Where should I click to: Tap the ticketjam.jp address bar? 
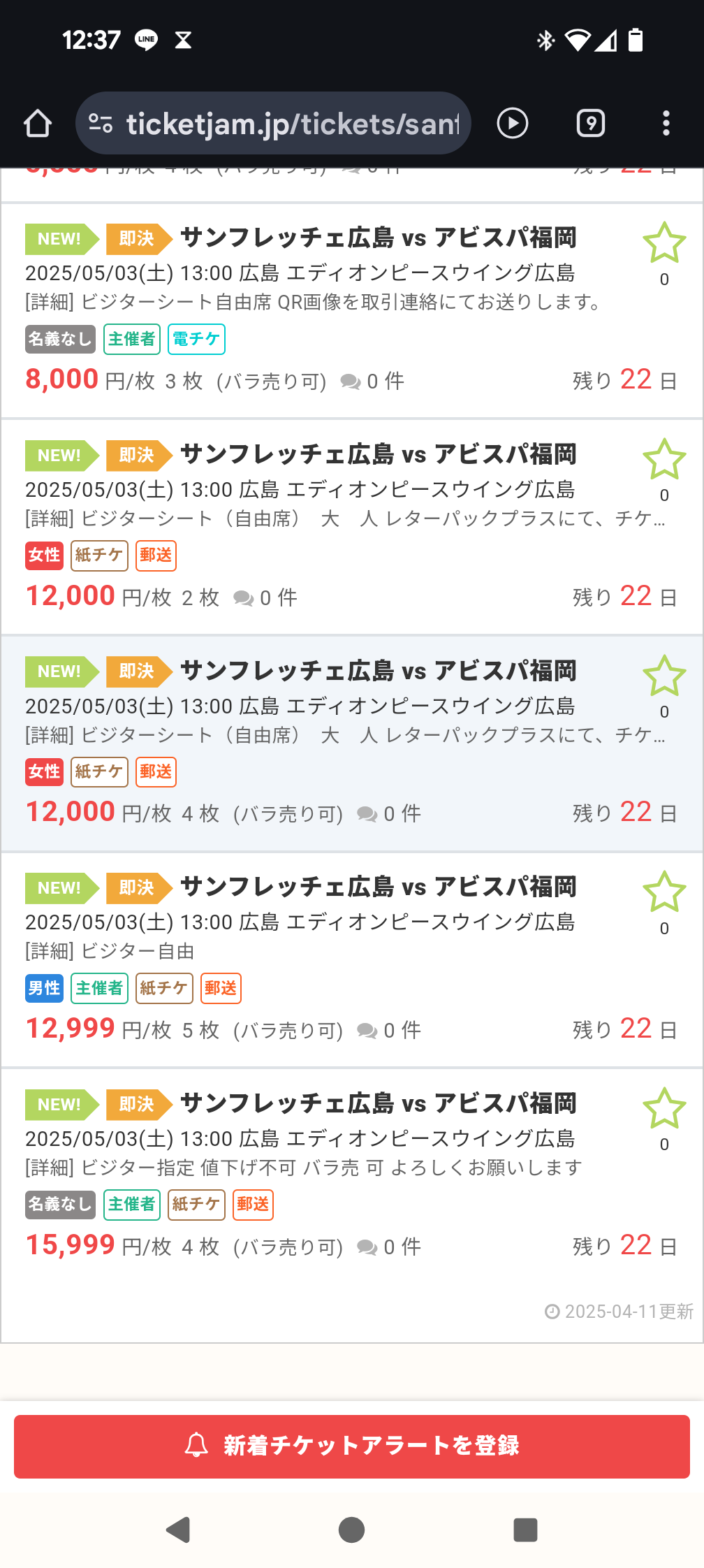tap(273, 124)
